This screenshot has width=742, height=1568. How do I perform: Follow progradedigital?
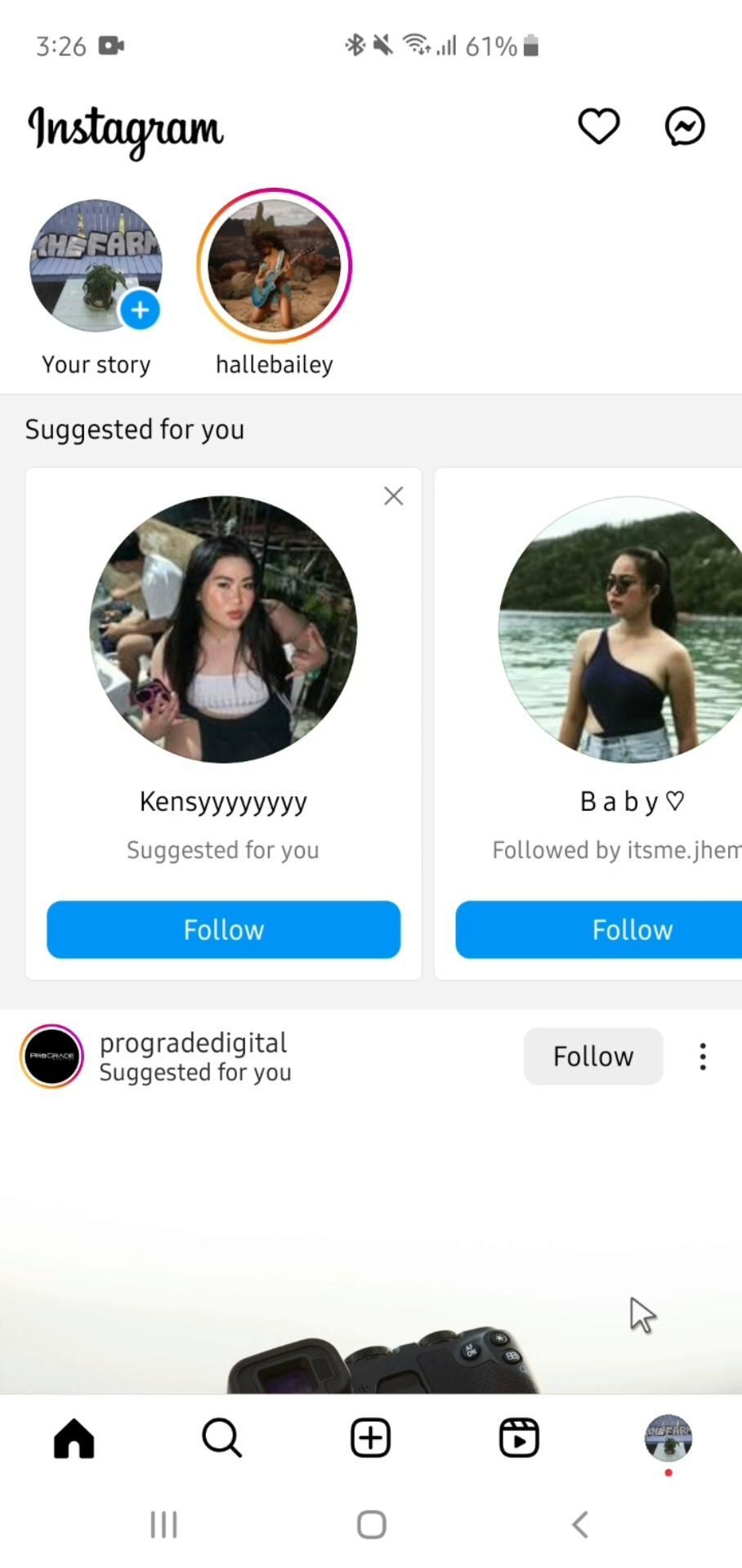pos(592,1056)
